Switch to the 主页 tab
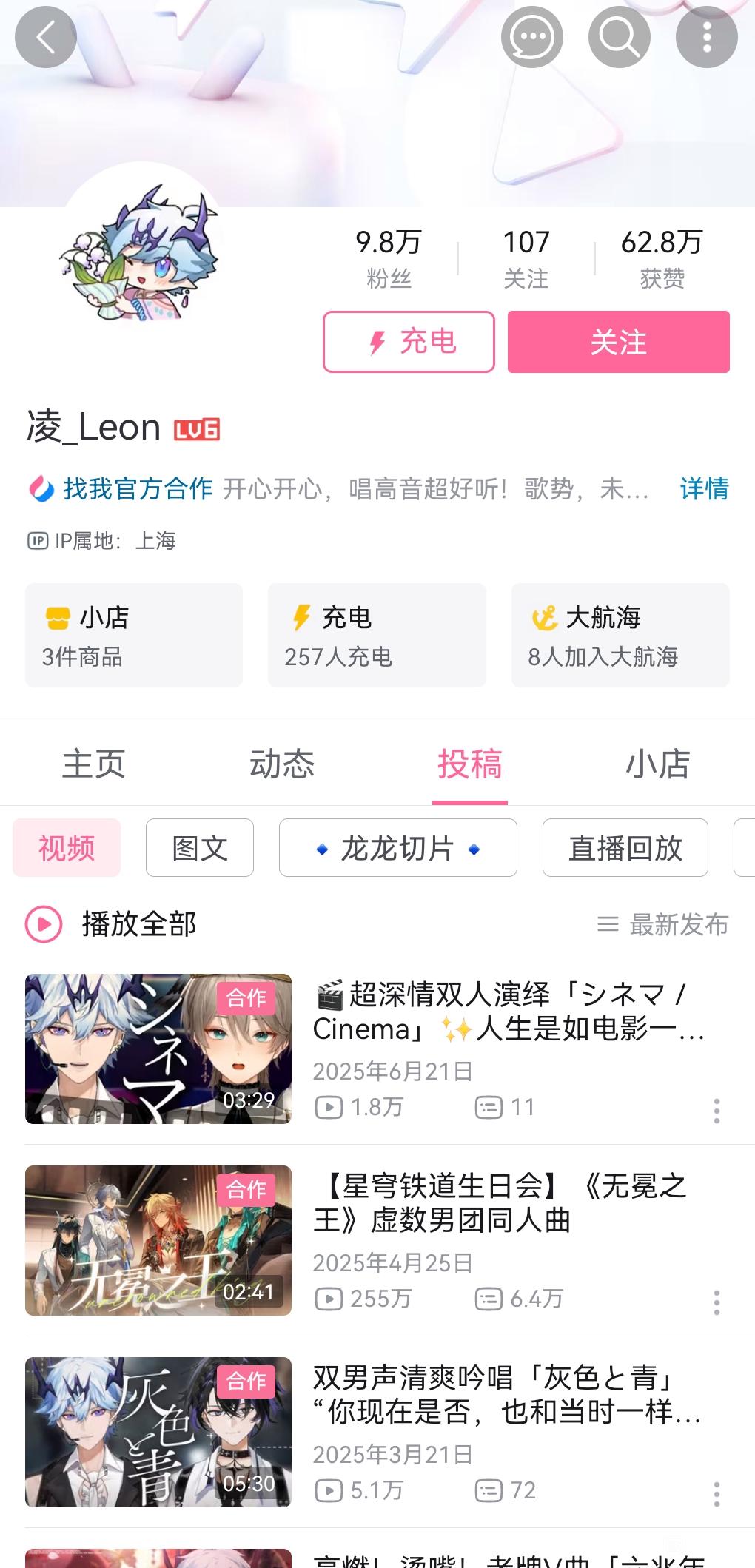The image size is (755, 1568). click(x=94, y=764)
